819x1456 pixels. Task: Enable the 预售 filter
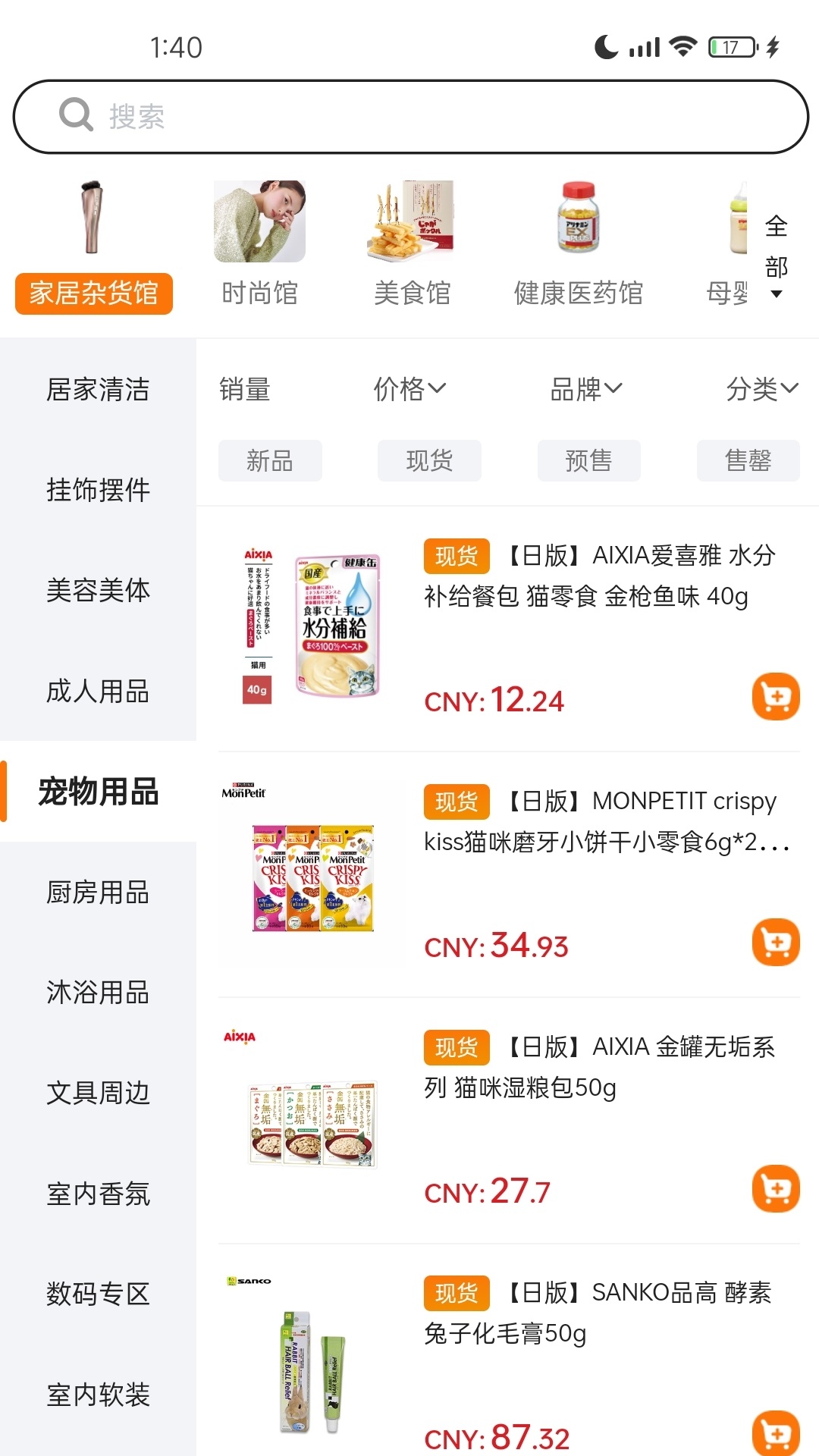pyautogui.click(x=588, y=460)
